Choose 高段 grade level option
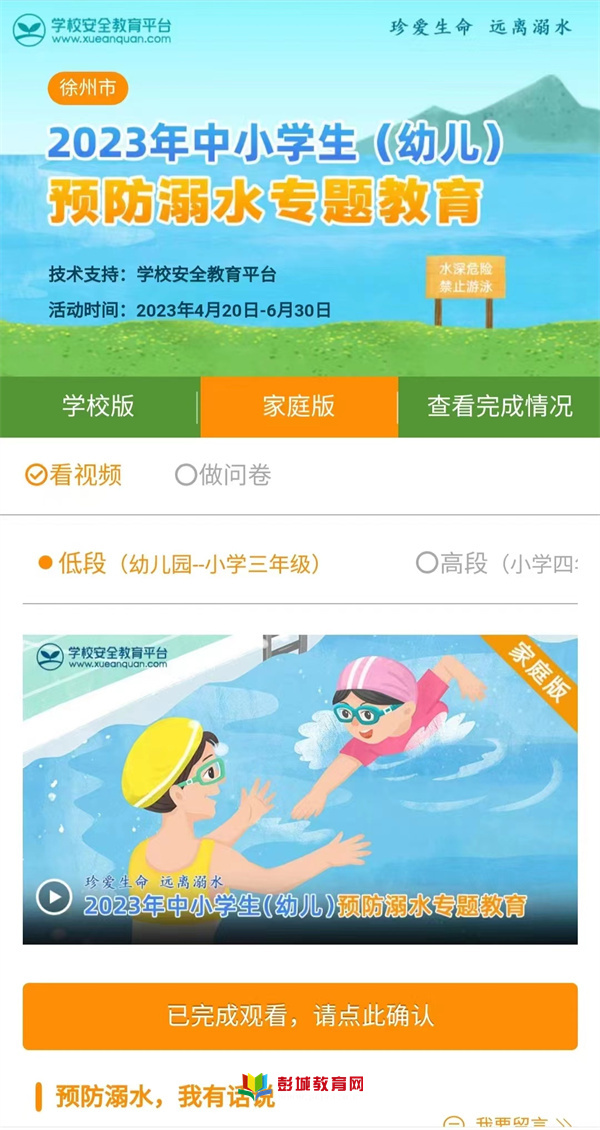 pyautogui.click(x=497, y=564)
